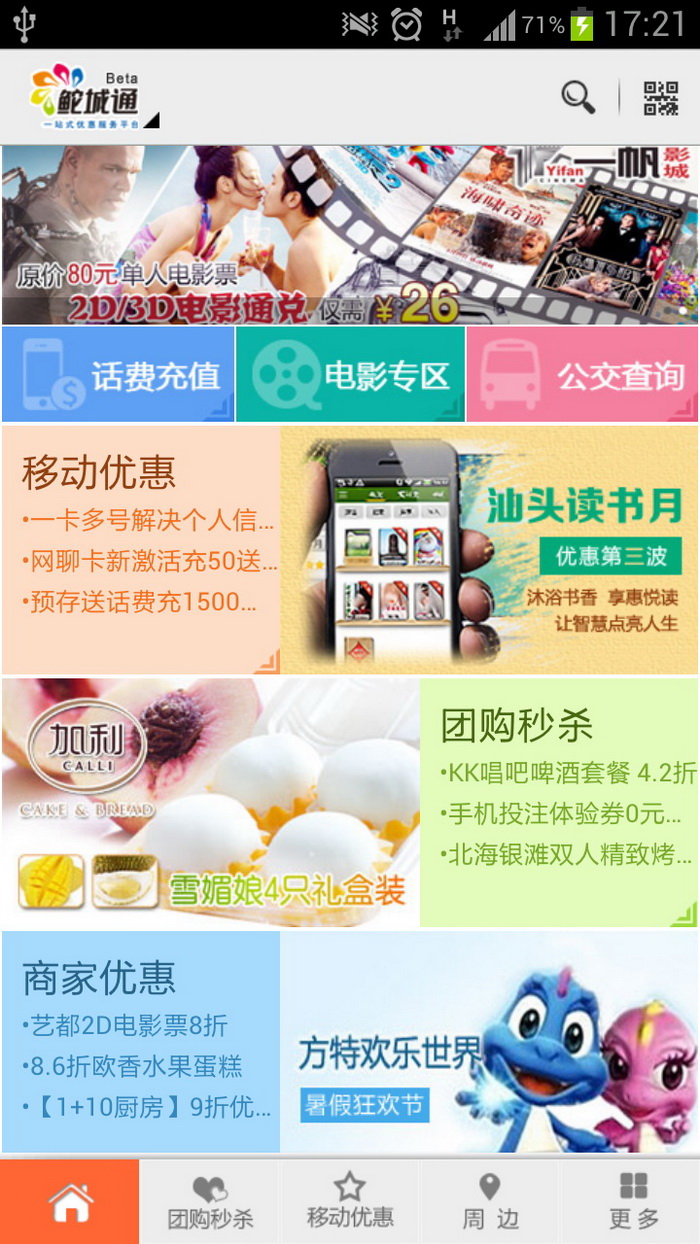Viewport: 700px width, 1244px height.
Task: Go to 电影专区 movie zone
Action: 350,375
